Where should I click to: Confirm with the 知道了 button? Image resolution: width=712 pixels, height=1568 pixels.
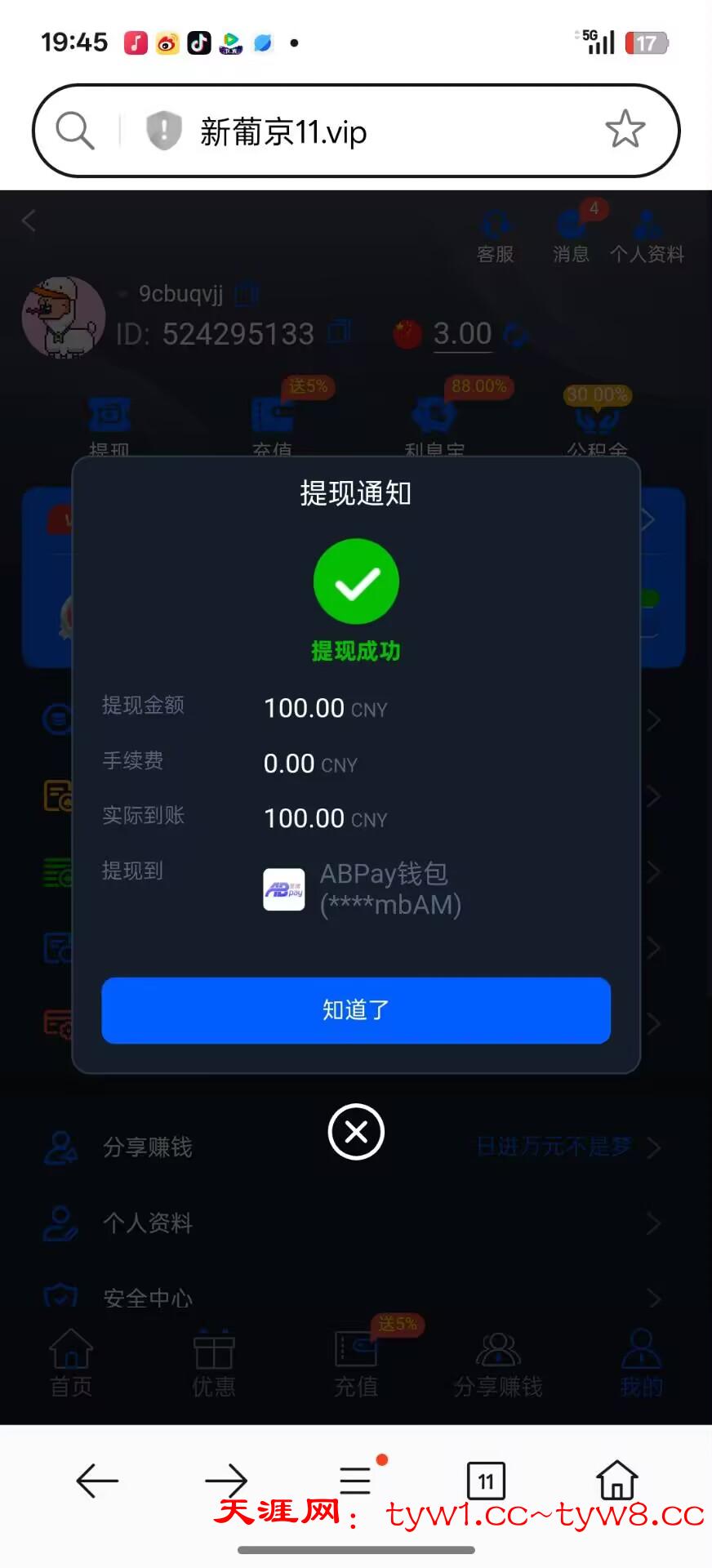coord(356,1010)
